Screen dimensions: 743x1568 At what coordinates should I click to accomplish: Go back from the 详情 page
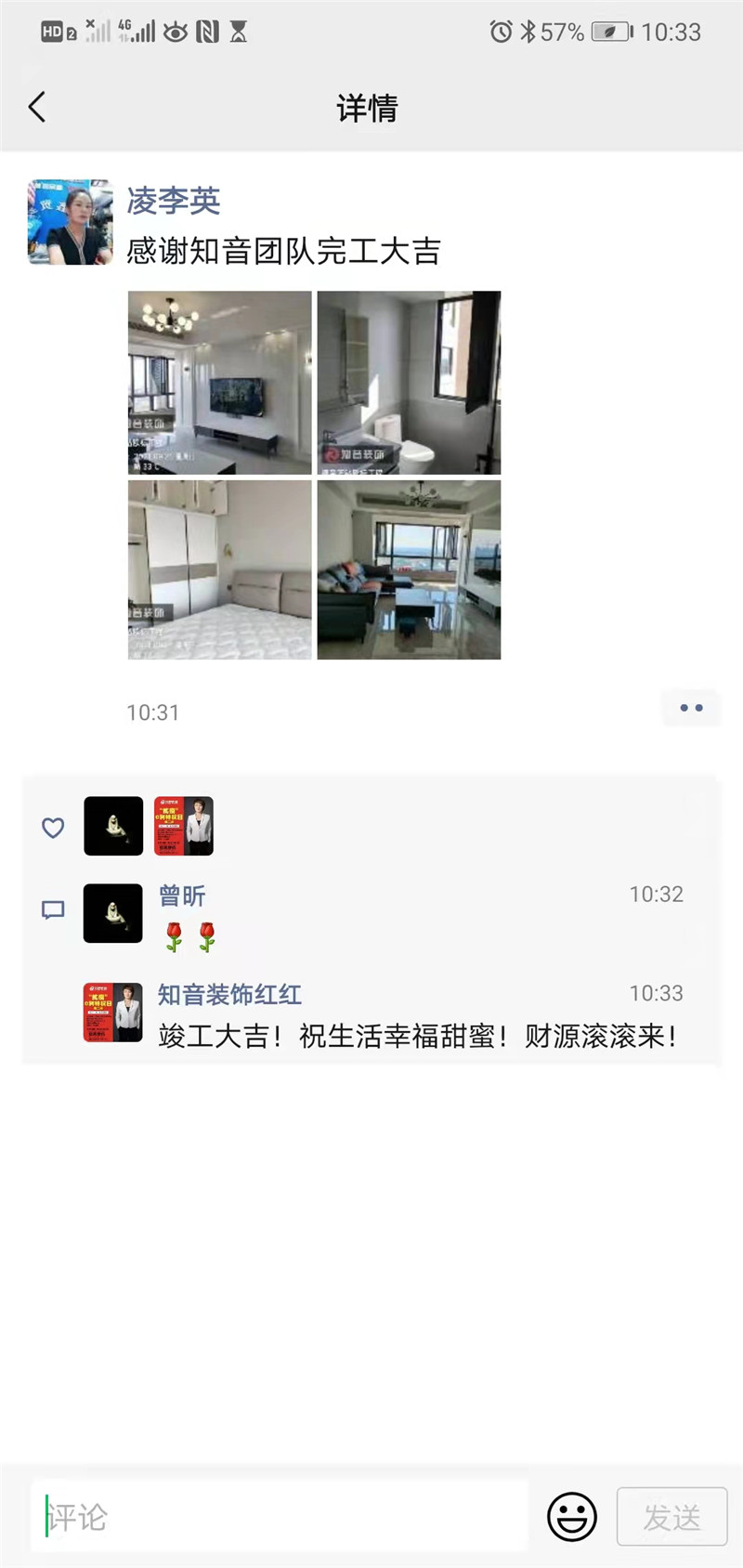(x=37, y=108)
